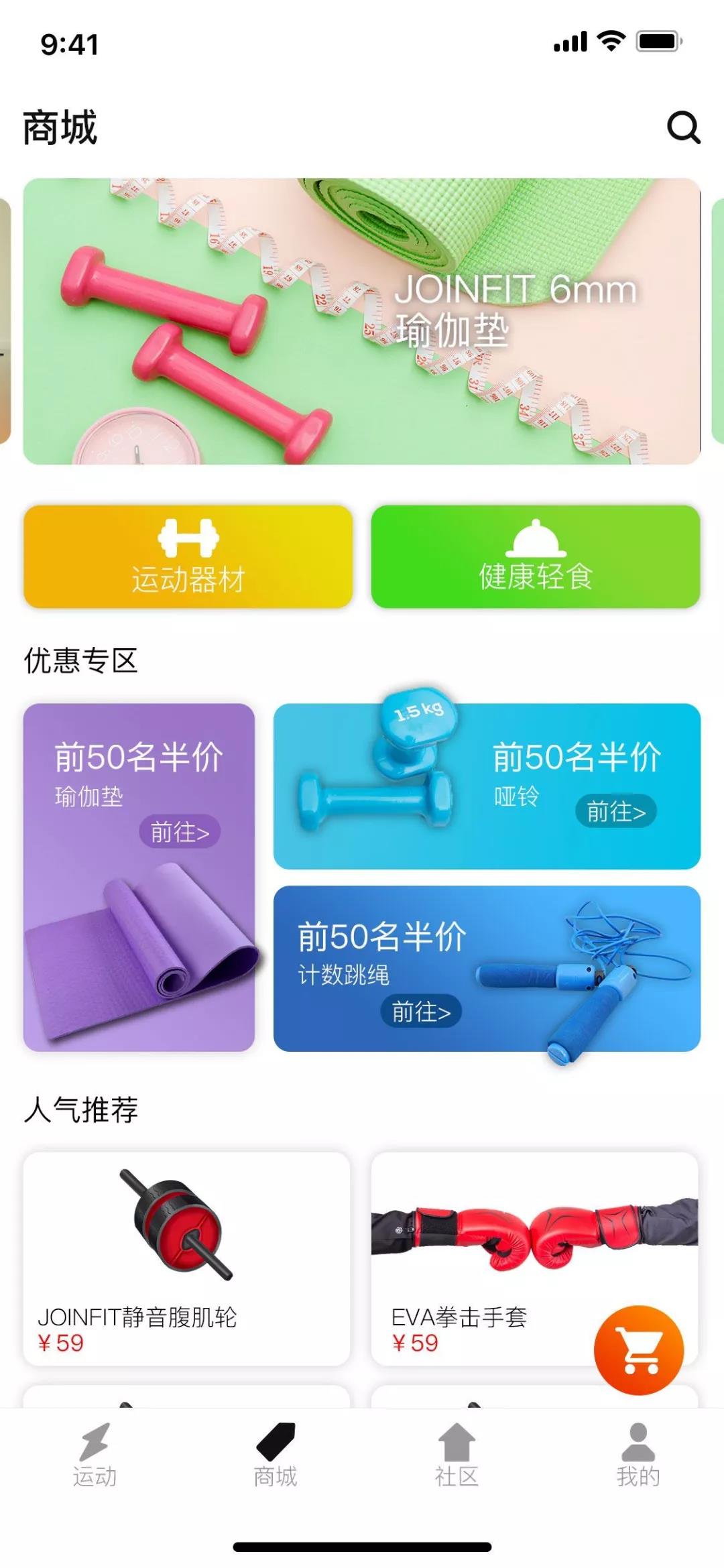This screenshot has width=724, height=1568.
Task: Browse the 健康轻食 category
Action: coord(536,556)
